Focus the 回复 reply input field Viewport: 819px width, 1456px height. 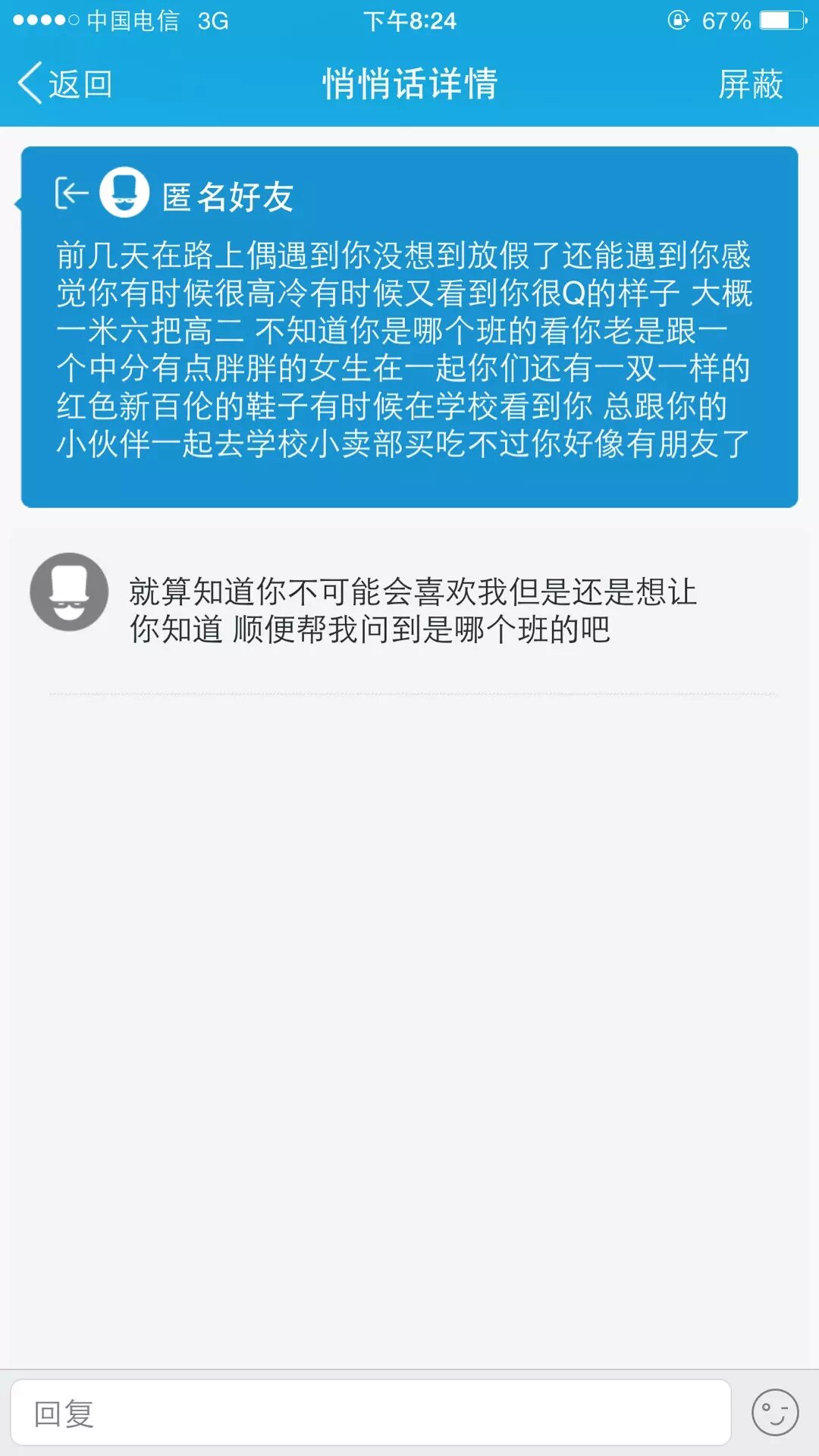[x=370, y=1413]
